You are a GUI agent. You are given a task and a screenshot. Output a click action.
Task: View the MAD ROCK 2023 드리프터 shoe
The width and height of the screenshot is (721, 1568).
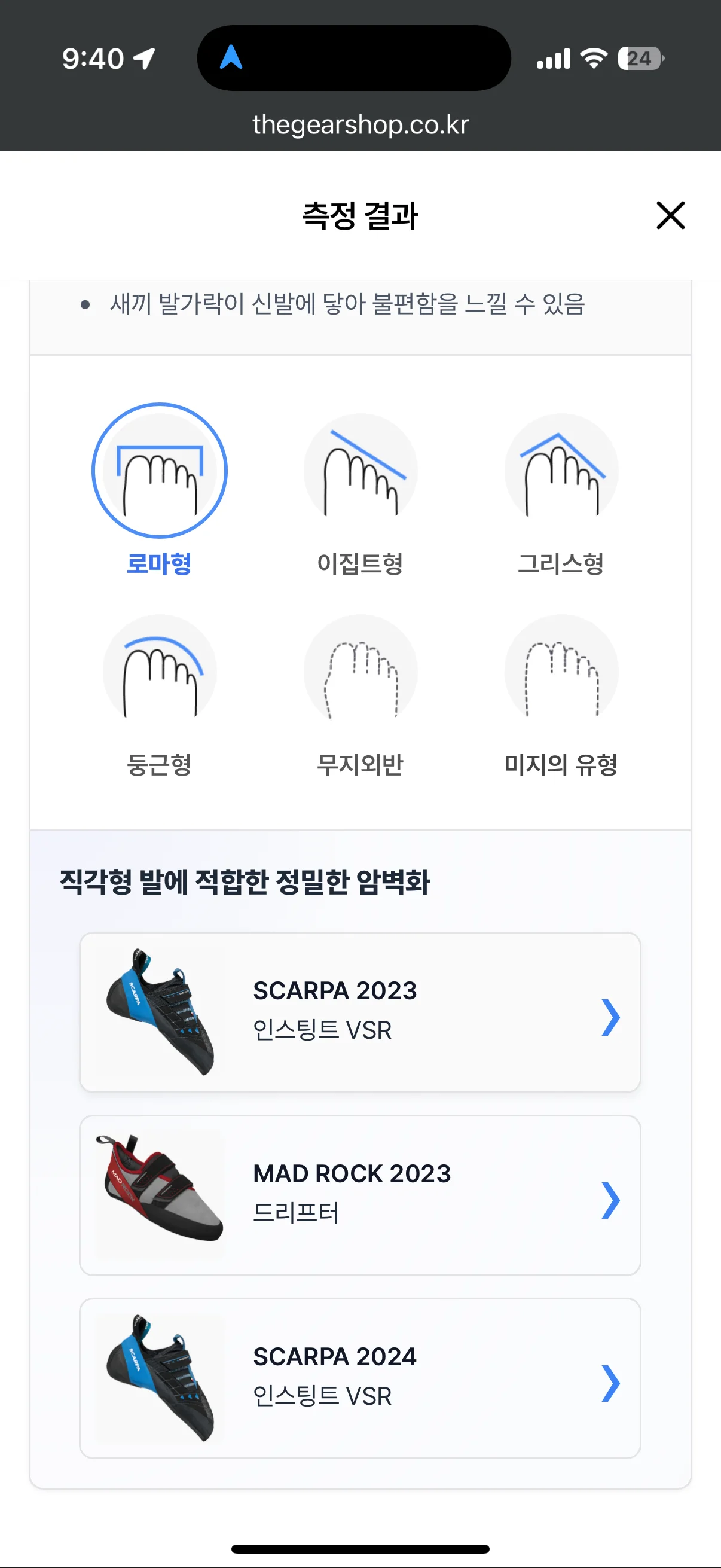click(360, 1195)
